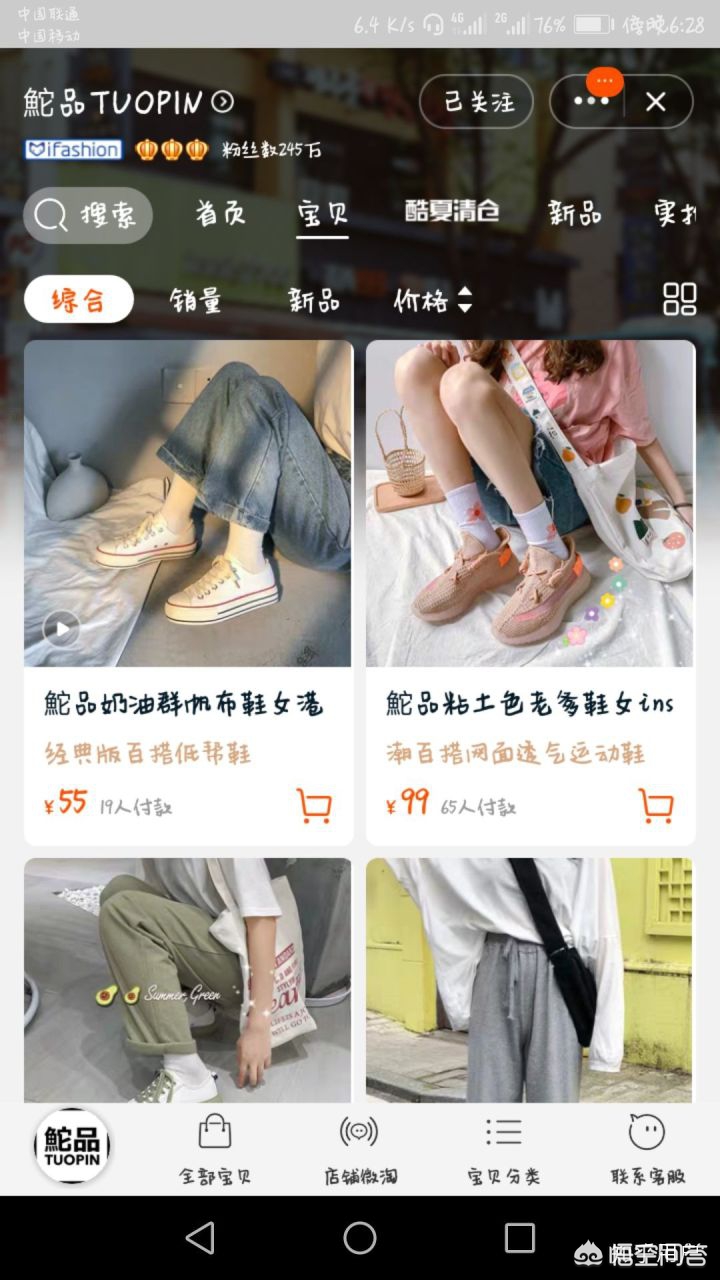
Task: Switch to the 首页 tab
Action: tap(218, 215)
